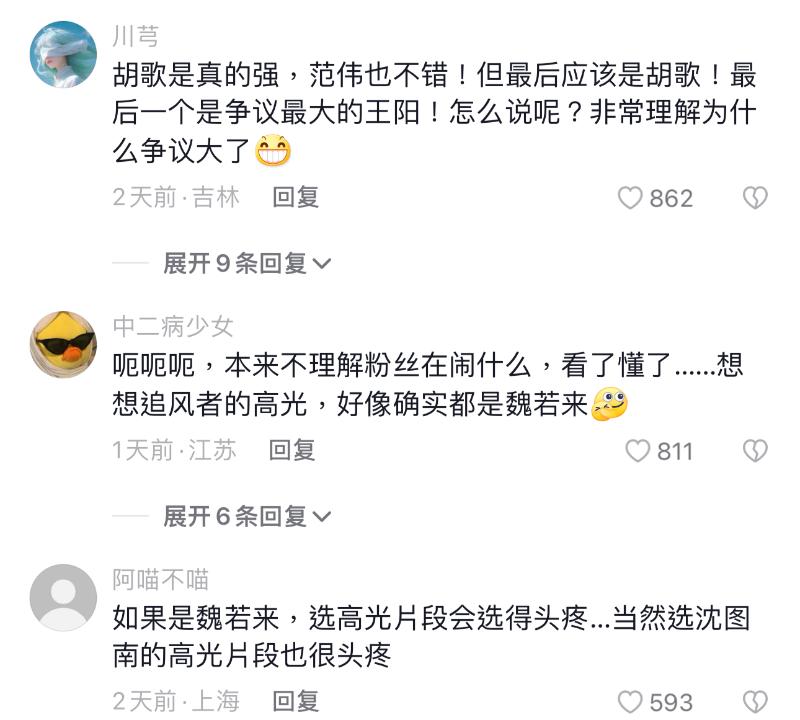Image resolution: width=800 pixels, height=720 pixels.
Task: Expand the 6 replies under 中二病少女
Action: (x=247, y=516)
